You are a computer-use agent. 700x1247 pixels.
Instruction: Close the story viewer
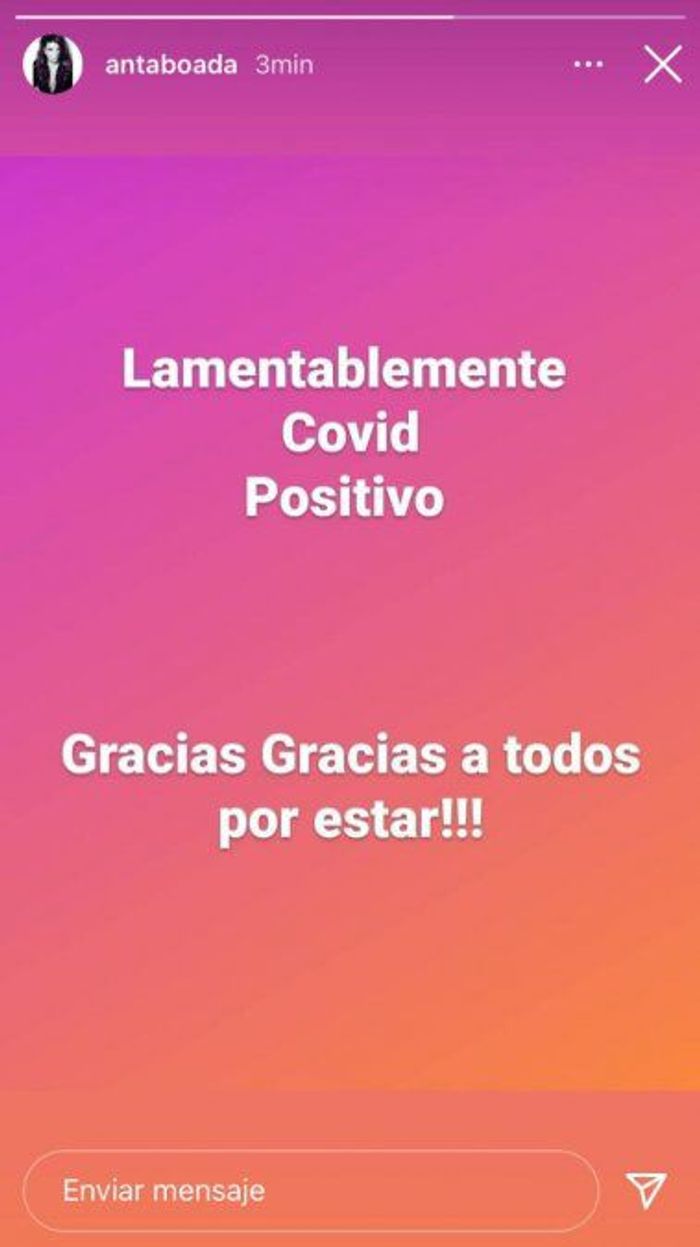662,65
